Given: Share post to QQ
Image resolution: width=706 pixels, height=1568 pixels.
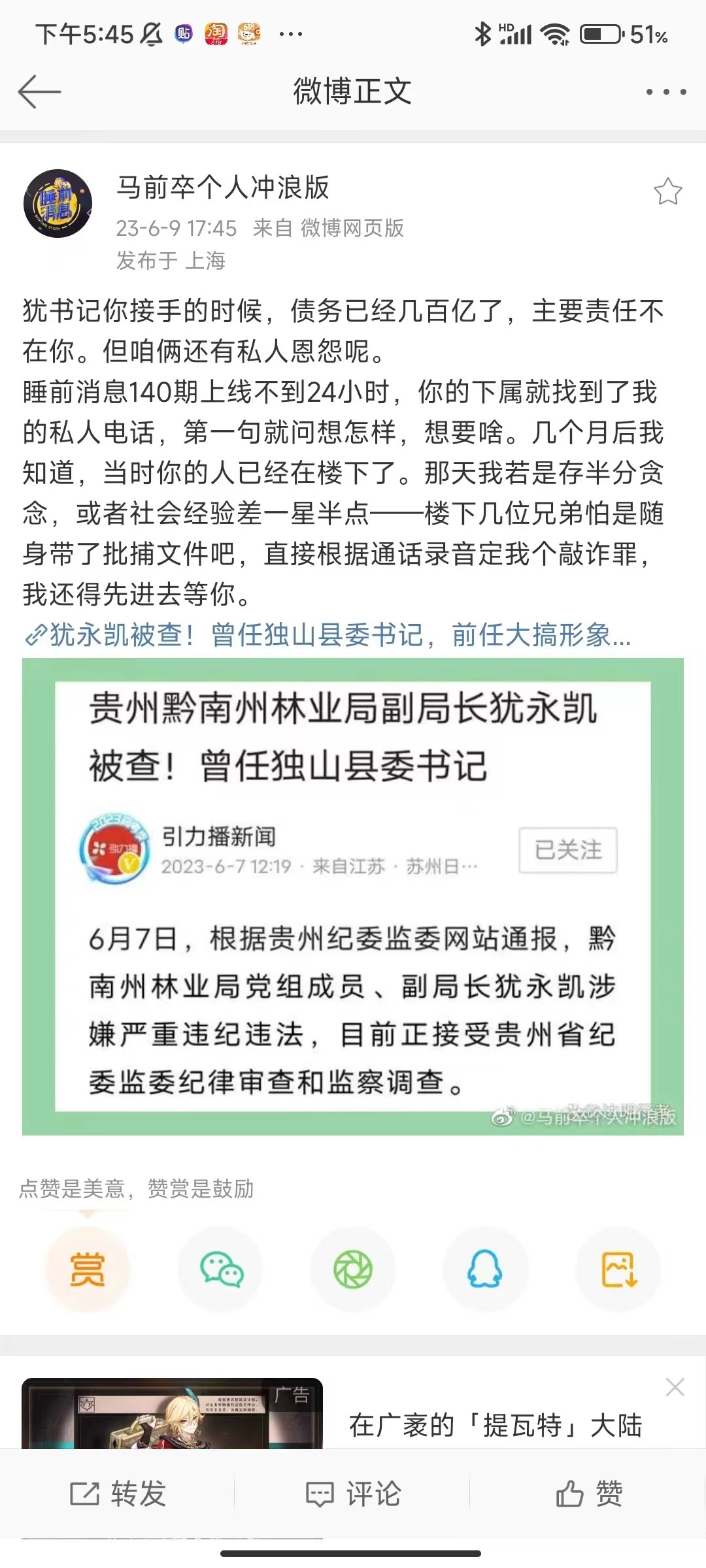Looking at the screenshot, I should pyautogui.click(x=485, y=1269).
